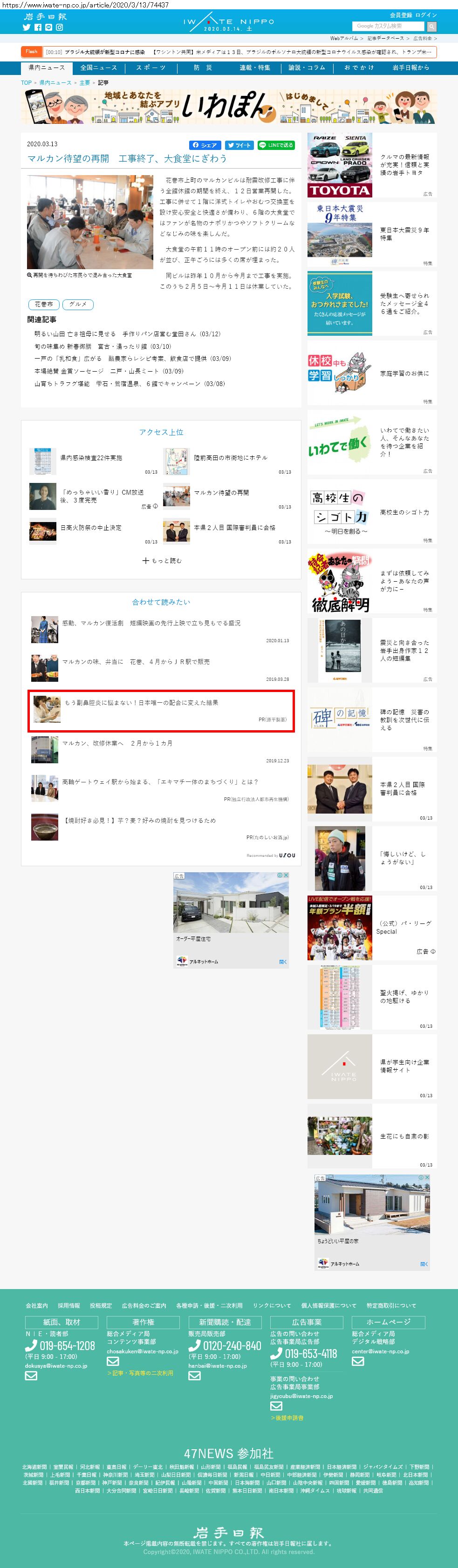Open 県内感染検査22件実施 in access ranking
This screenshot has width=458, height=1568.
click(x=91, y=457)
